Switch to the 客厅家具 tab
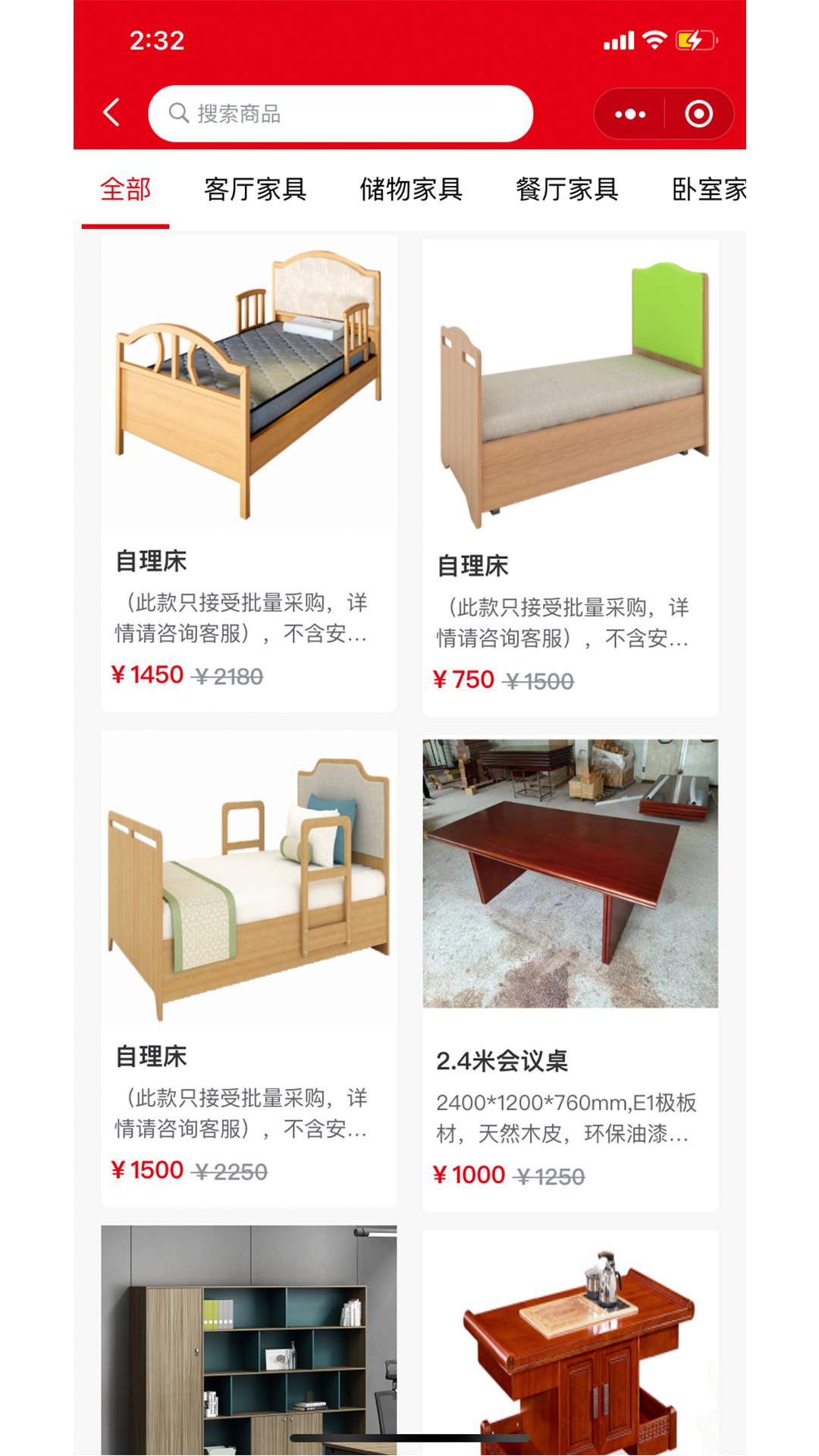This screenshot has width=819, height=1456. [x=256, y=190]
